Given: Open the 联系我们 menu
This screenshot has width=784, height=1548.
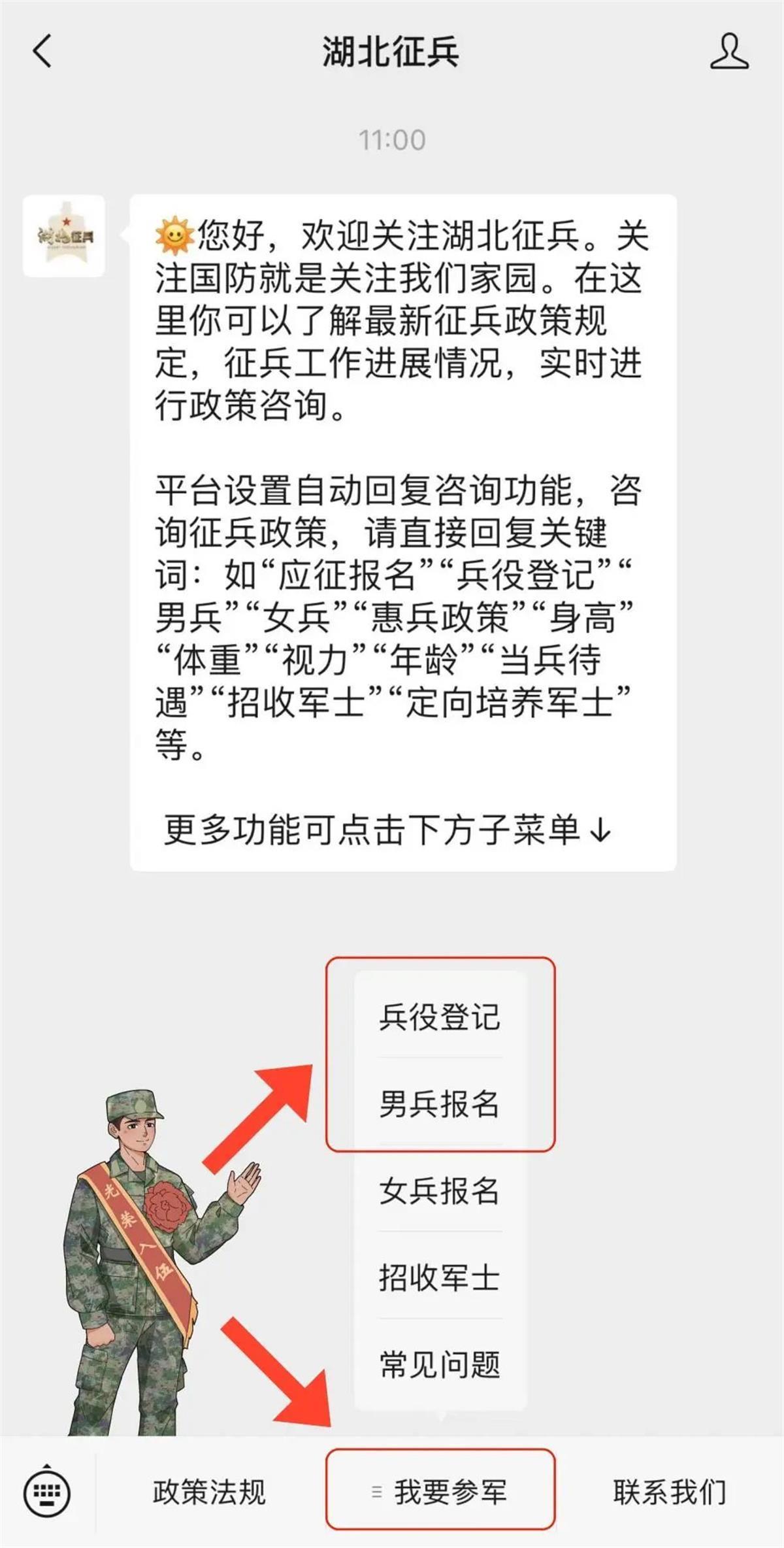Looking at the screenshot, I should tap(670, 1492).
